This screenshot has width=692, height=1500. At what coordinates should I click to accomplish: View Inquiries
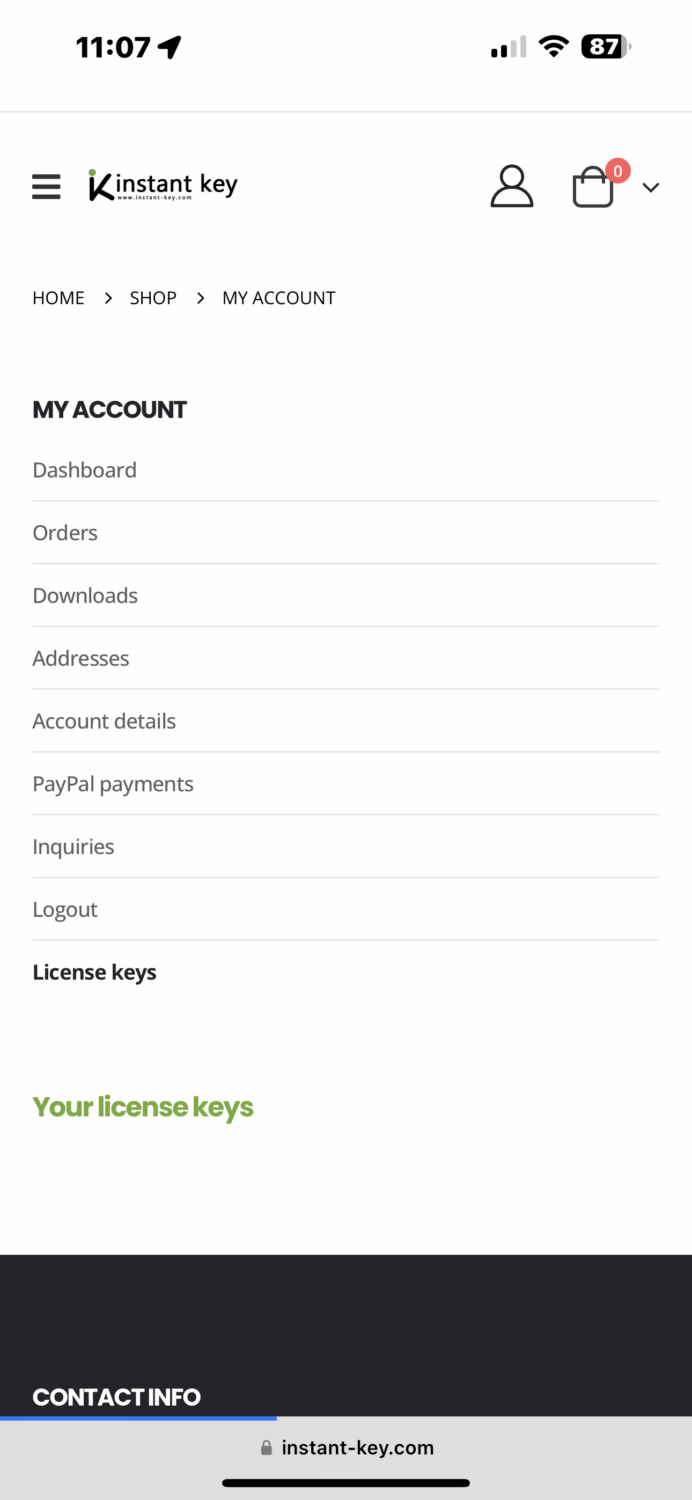pyautogui.click(x=73, y=847)
